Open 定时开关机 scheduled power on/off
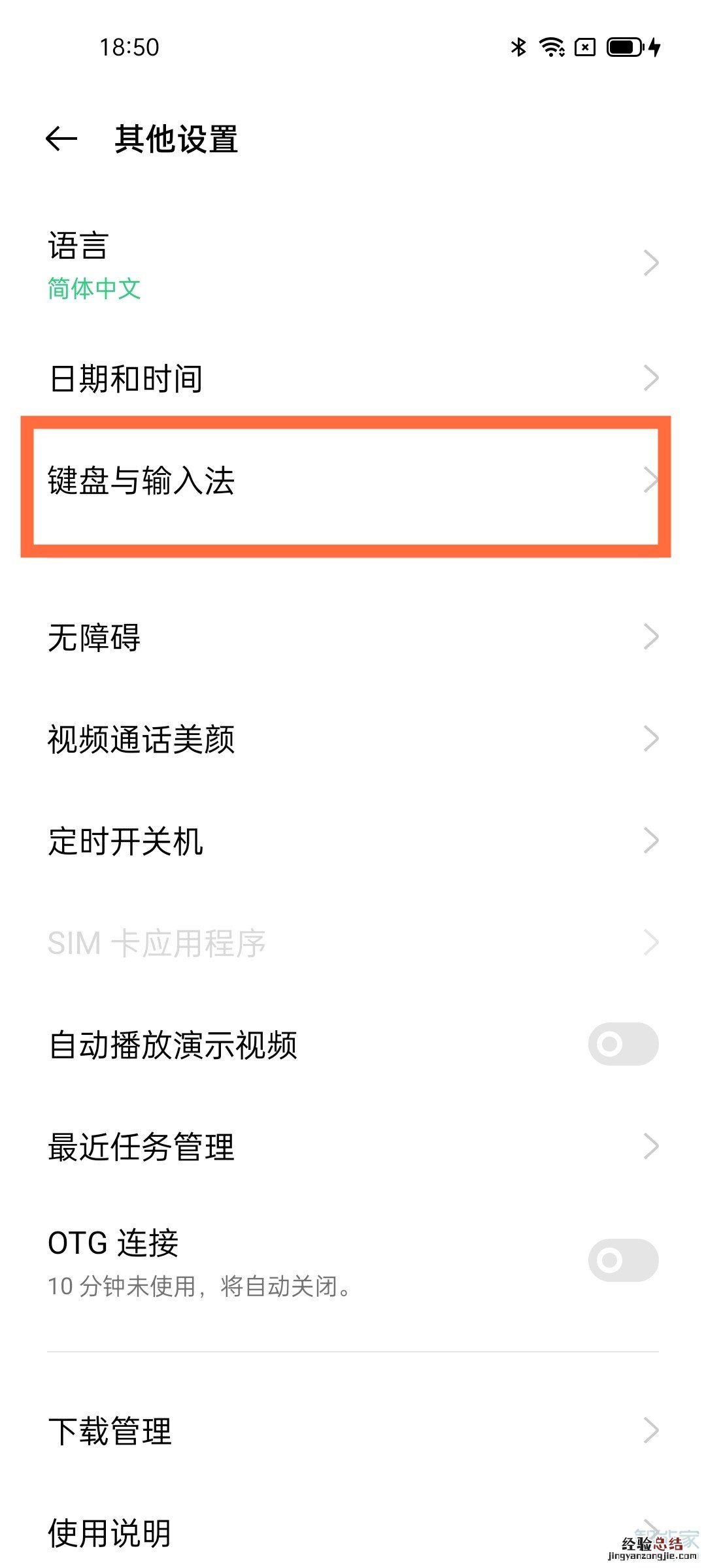This screenshot has width=706, height=1568. pyautogui.click(x=261, y=841)
